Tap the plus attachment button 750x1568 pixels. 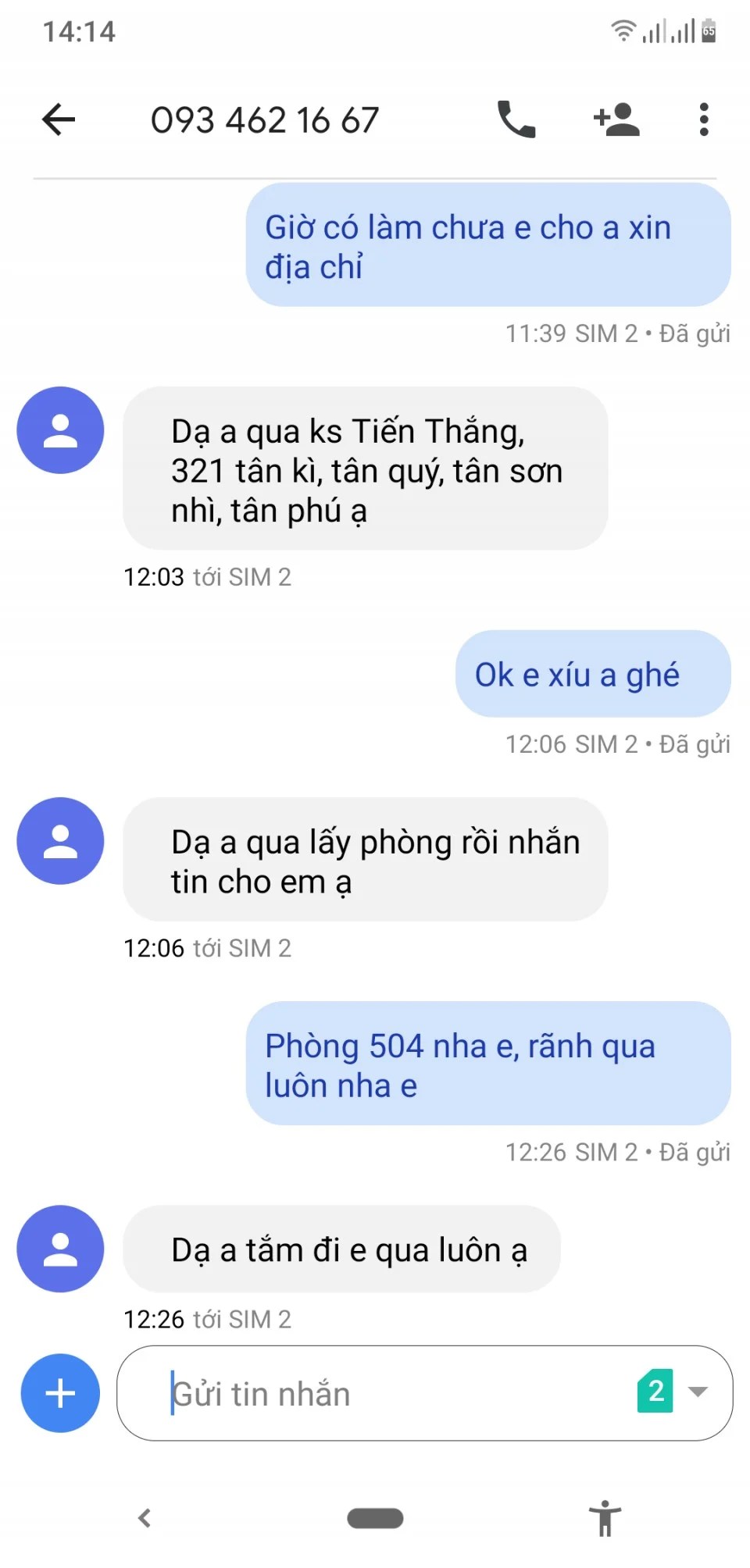60,1393
